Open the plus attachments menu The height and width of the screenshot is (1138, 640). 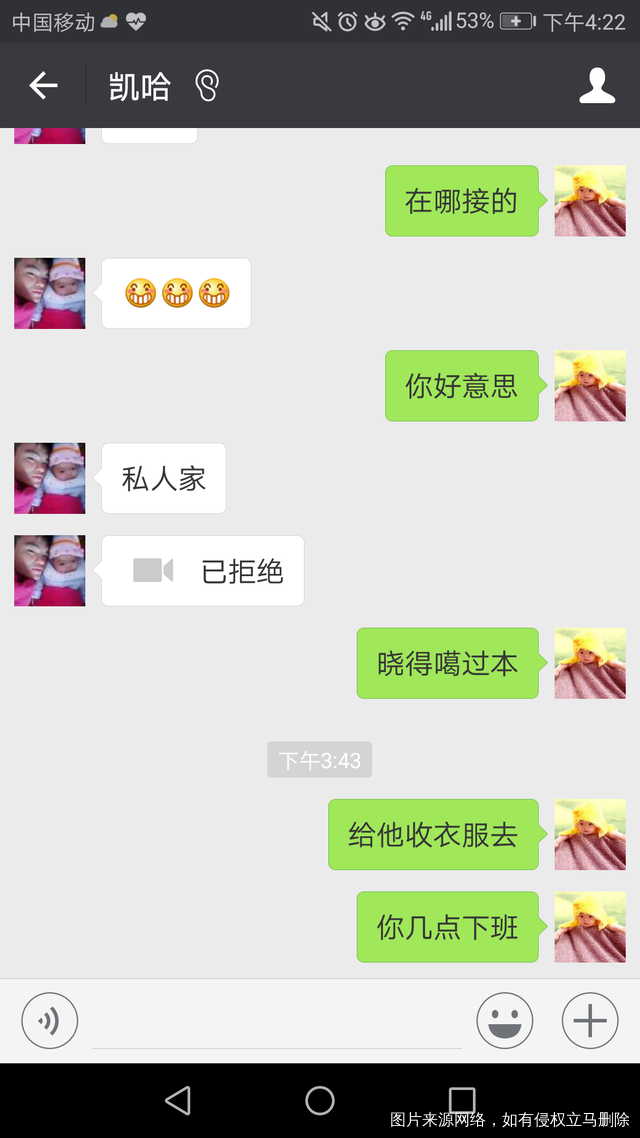coord(590,1021)
